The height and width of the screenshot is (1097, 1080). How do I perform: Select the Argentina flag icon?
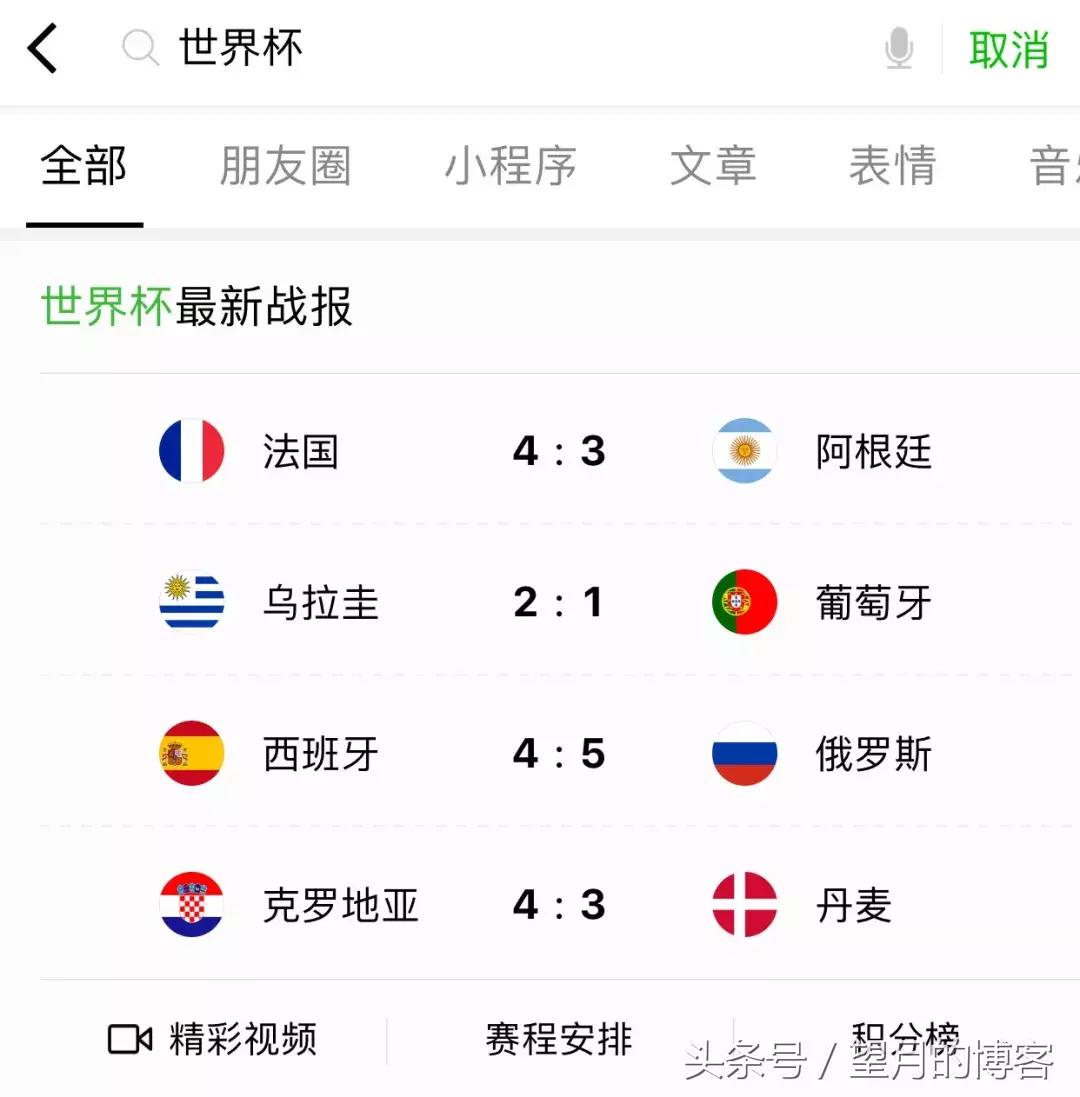[743, 451]
